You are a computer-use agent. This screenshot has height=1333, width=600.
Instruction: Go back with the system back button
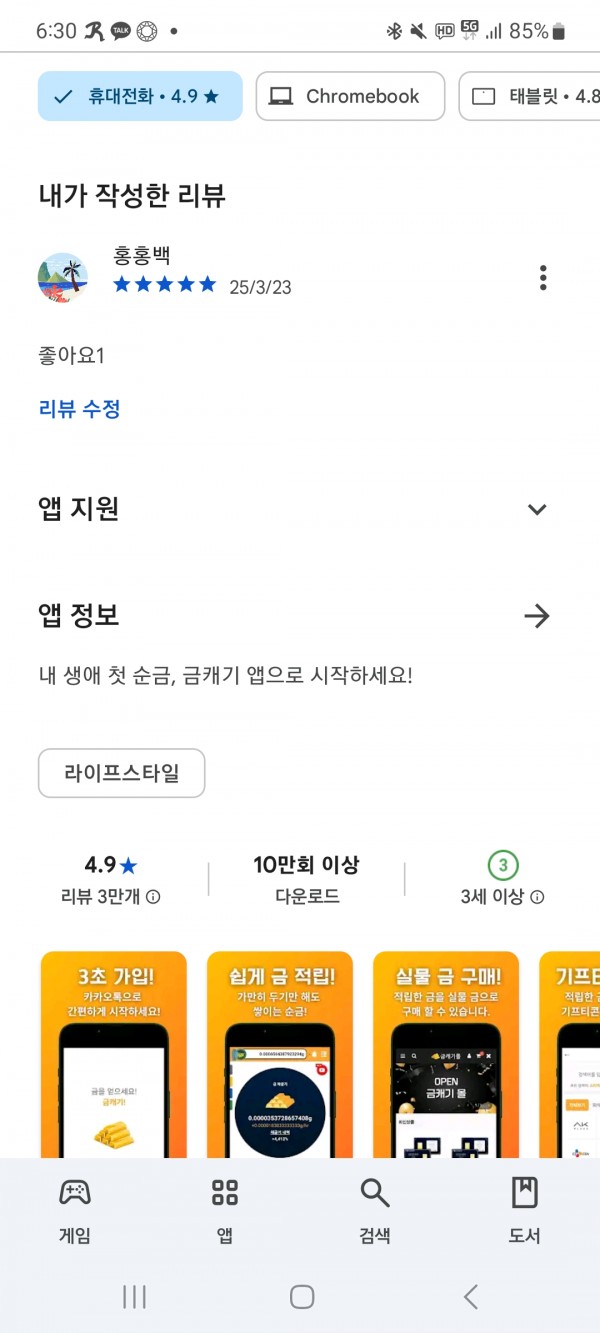(470, 1297)
